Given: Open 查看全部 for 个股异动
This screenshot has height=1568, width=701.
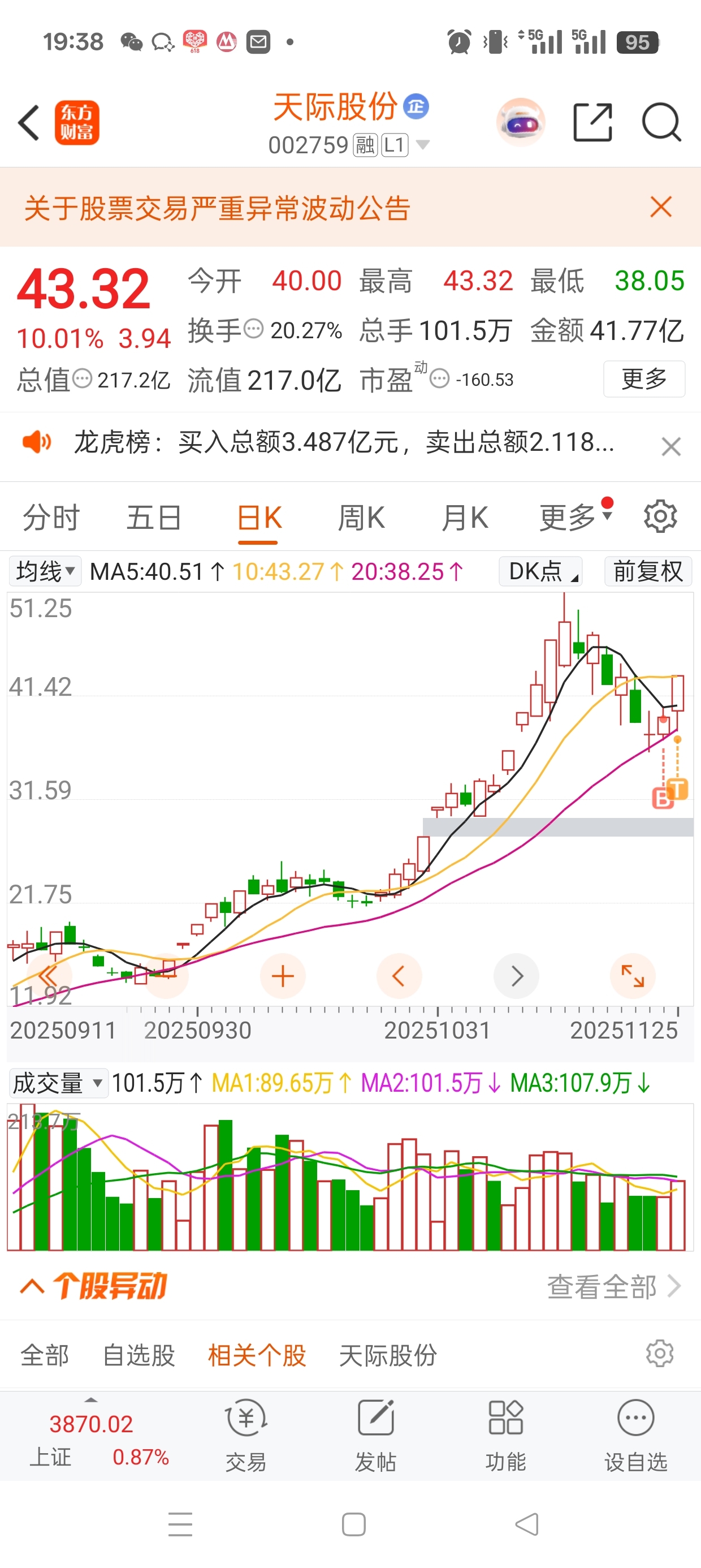Looking at the screenshot, I should tap(613, 1287).
